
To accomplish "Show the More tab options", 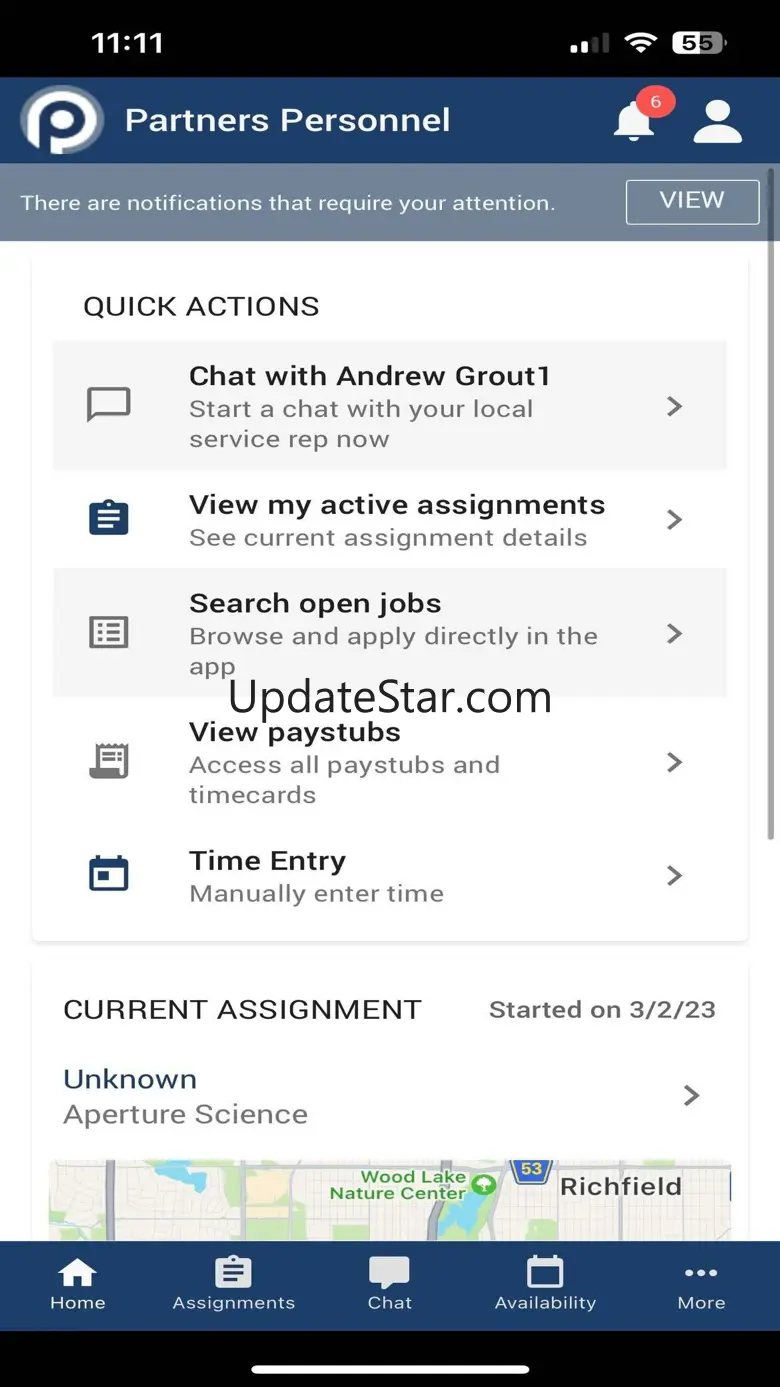I will click(x=701, y=1285).
